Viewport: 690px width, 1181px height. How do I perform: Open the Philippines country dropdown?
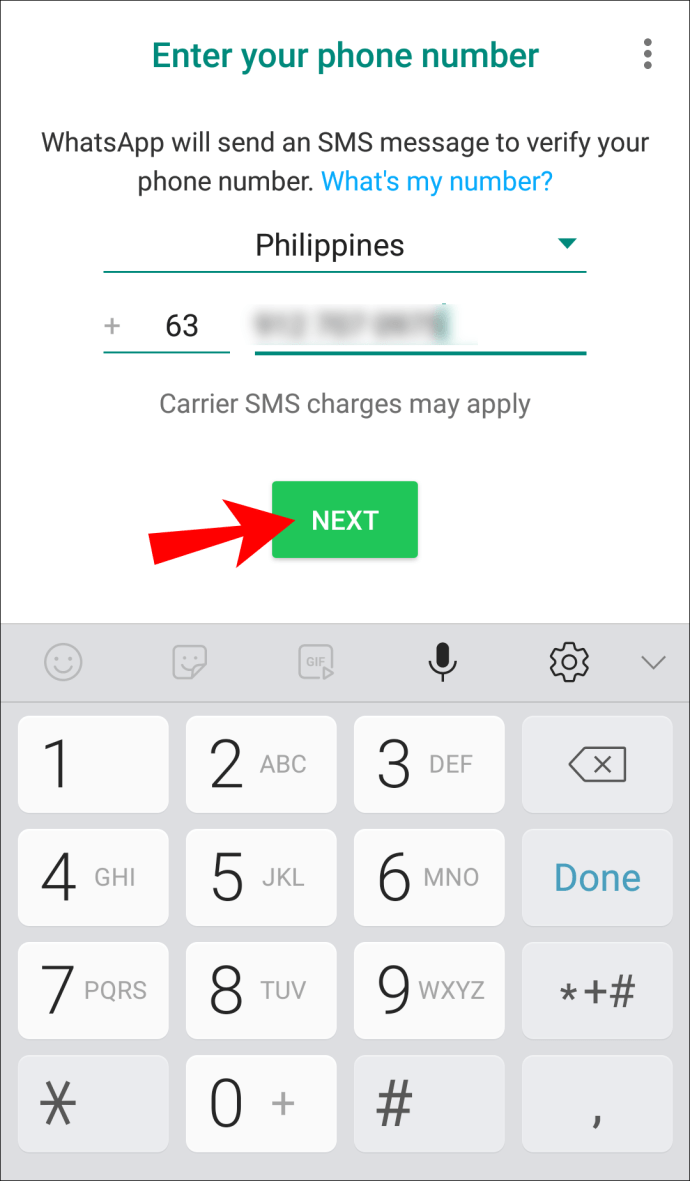(x=344, y=246)
